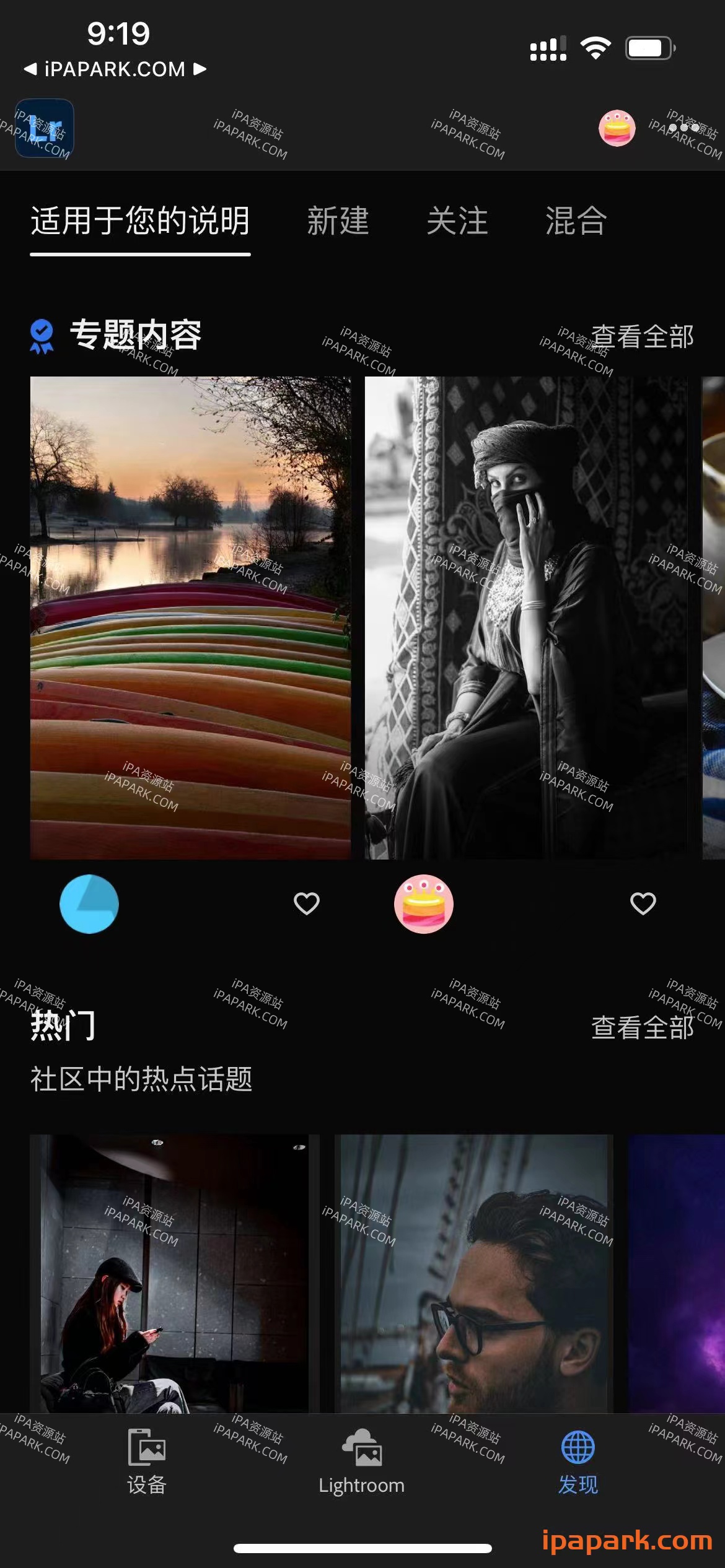The width and height of the screenshot is (725, 1568).
Task: Toggle the heart like on the canoe lake photo
Action: click(307, 904)
